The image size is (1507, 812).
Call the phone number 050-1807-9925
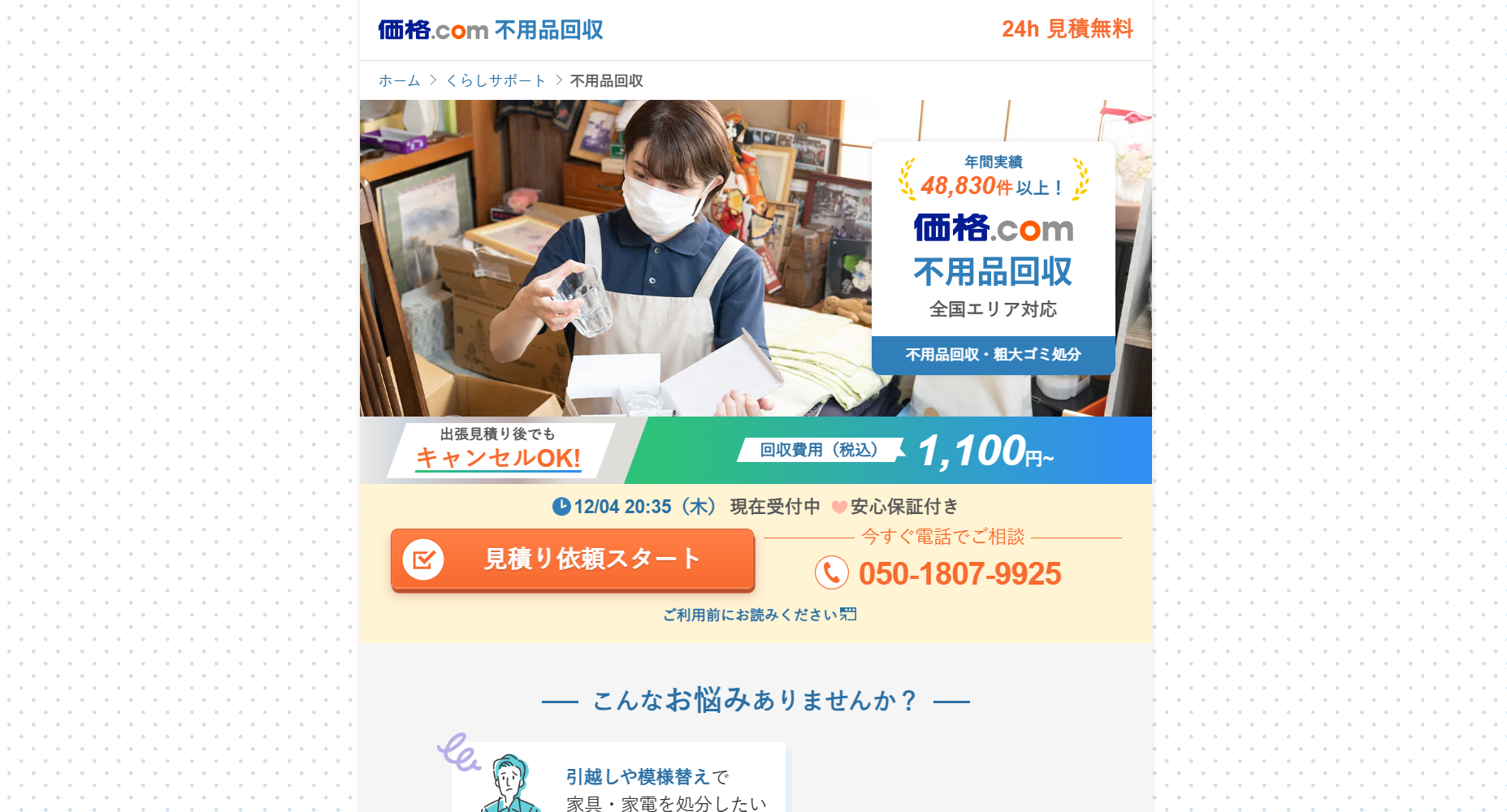(959, 574)
